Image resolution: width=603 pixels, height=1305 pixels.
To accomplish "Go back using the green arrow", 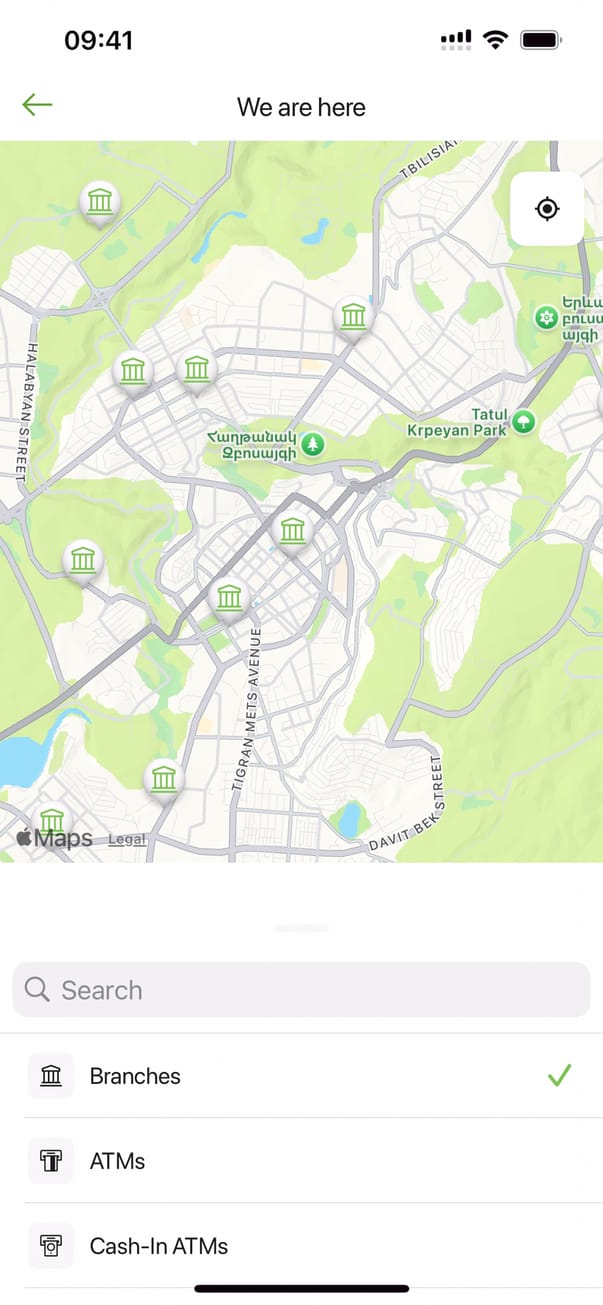I will pyautogui.click(x=37, y=105).
